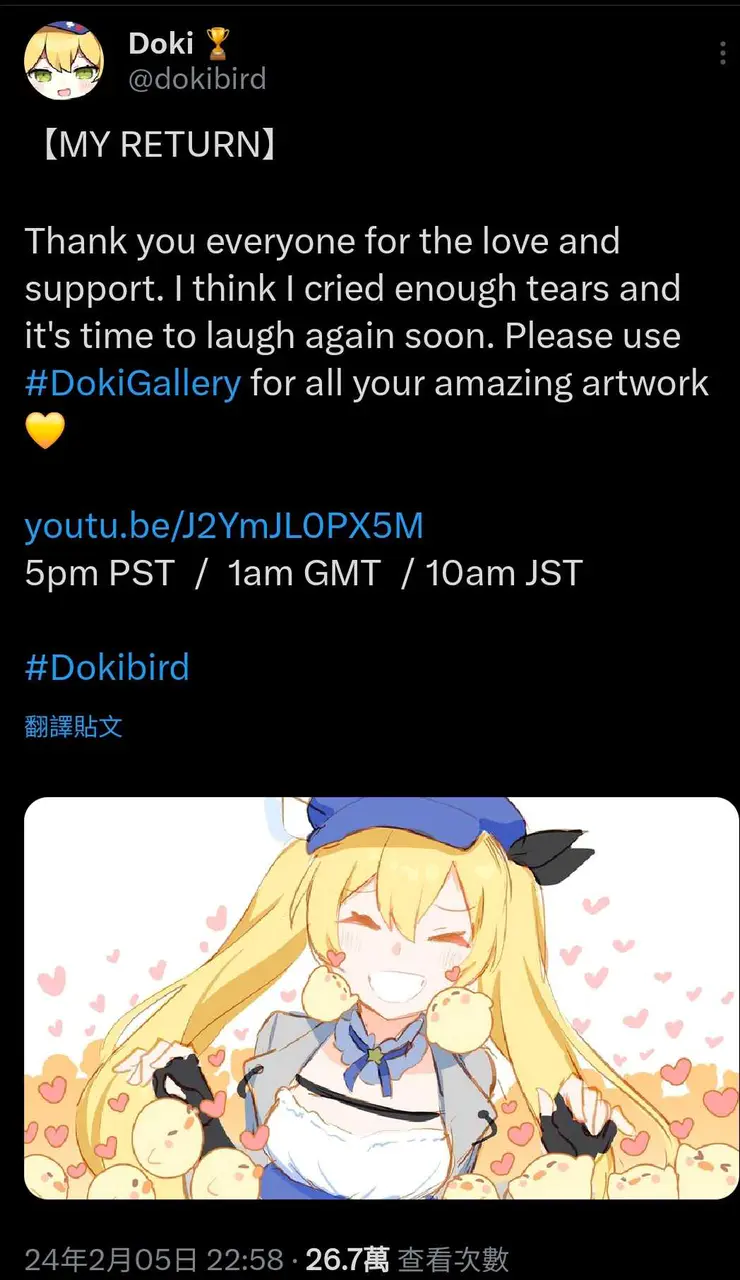The image size is (740, 1280).
Task: Open the post options three-dot menu
Action: 722,54
